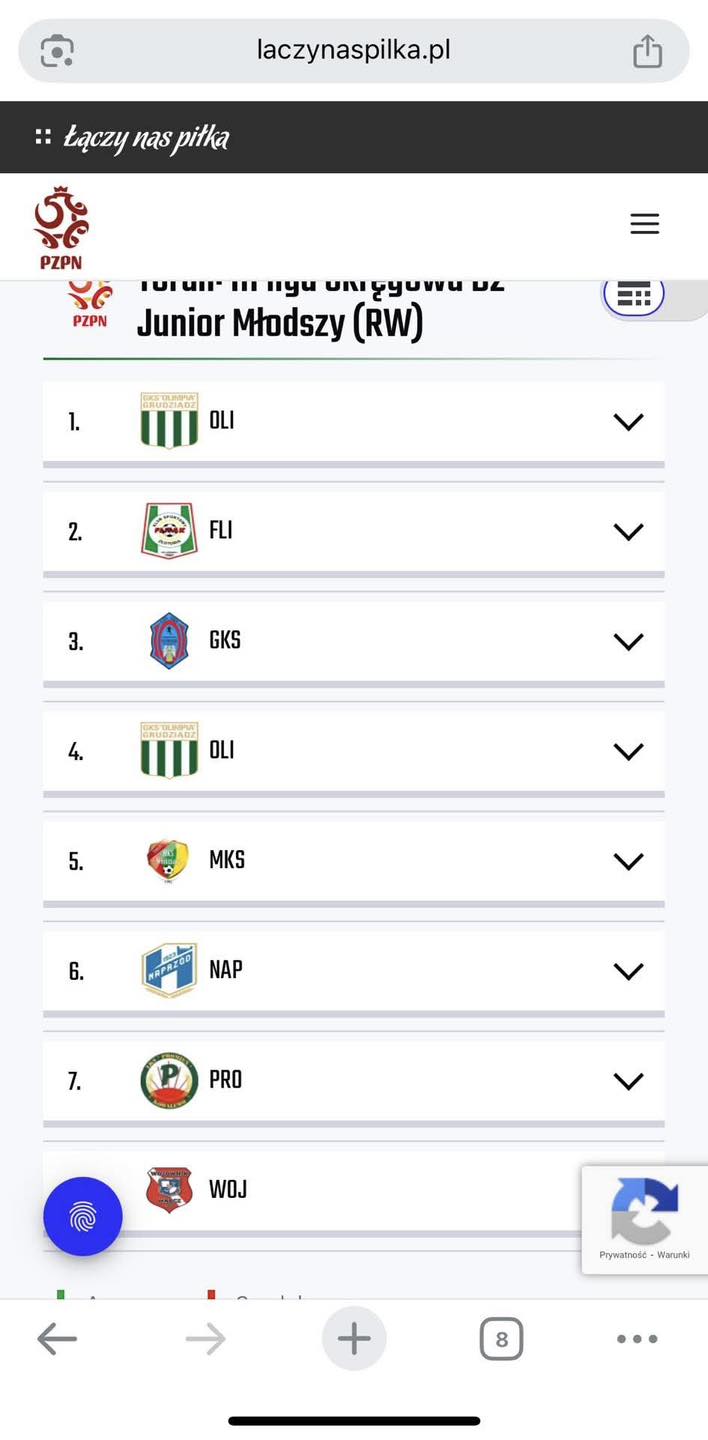Open the browser's more options menu

[x=637, y=1339]
